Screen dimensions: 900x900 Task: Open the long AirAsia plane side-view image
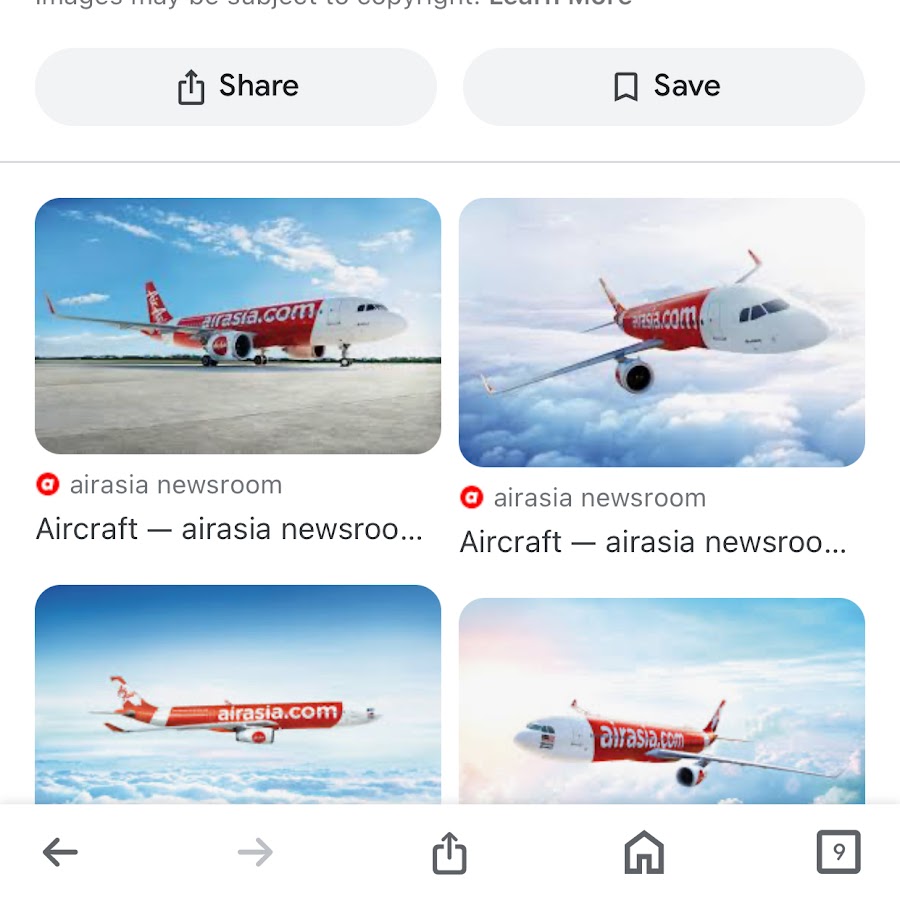tap(238, 700)
